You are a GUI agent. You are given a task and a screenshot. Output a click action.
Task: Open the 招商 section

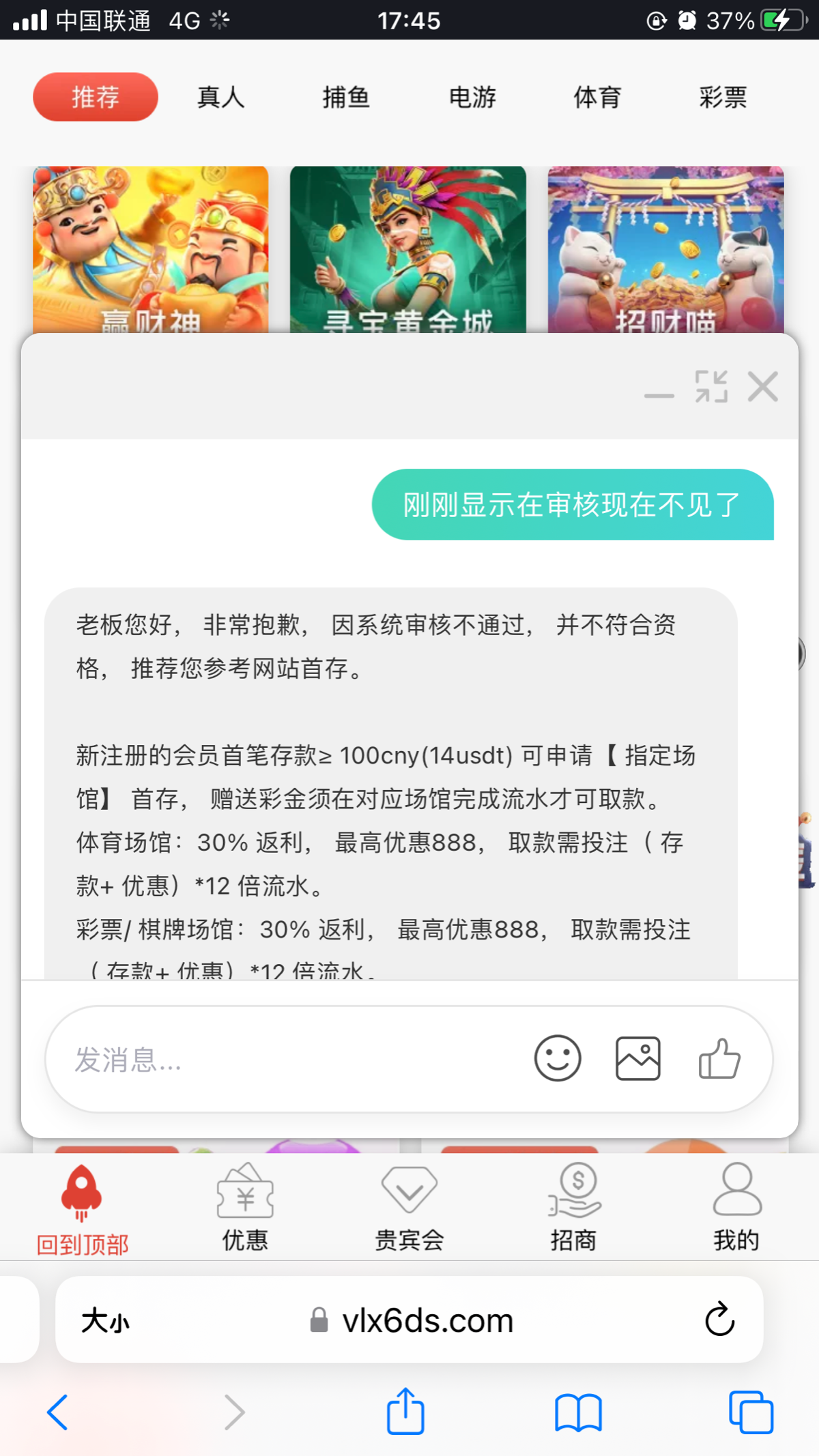(574, 1208)
